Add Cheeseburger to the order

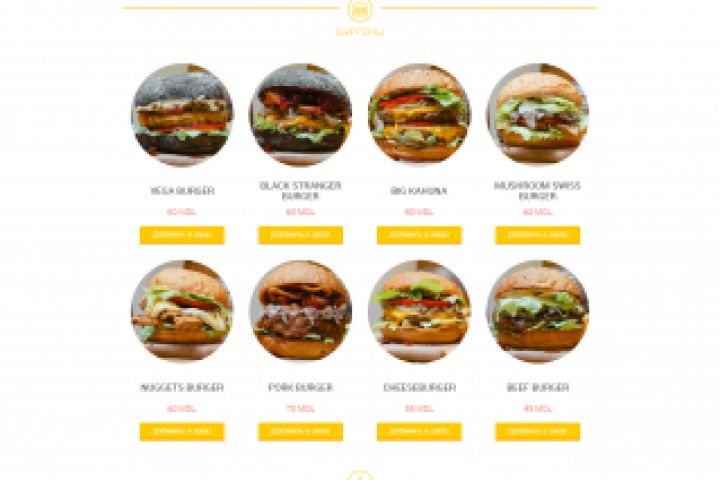419,431
